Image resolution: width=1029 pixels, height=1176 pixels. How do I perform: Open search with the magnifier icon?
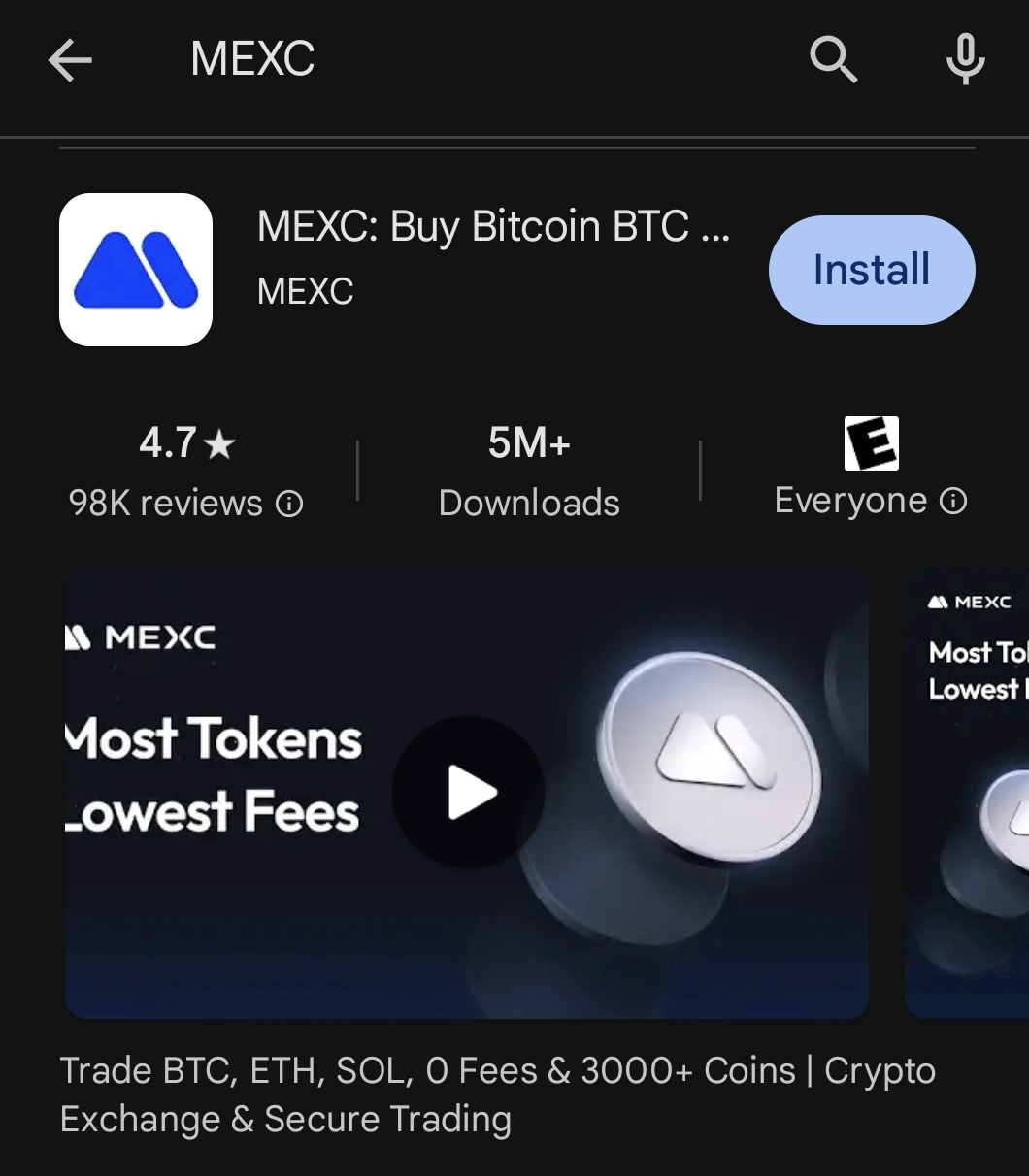point(833,60)
